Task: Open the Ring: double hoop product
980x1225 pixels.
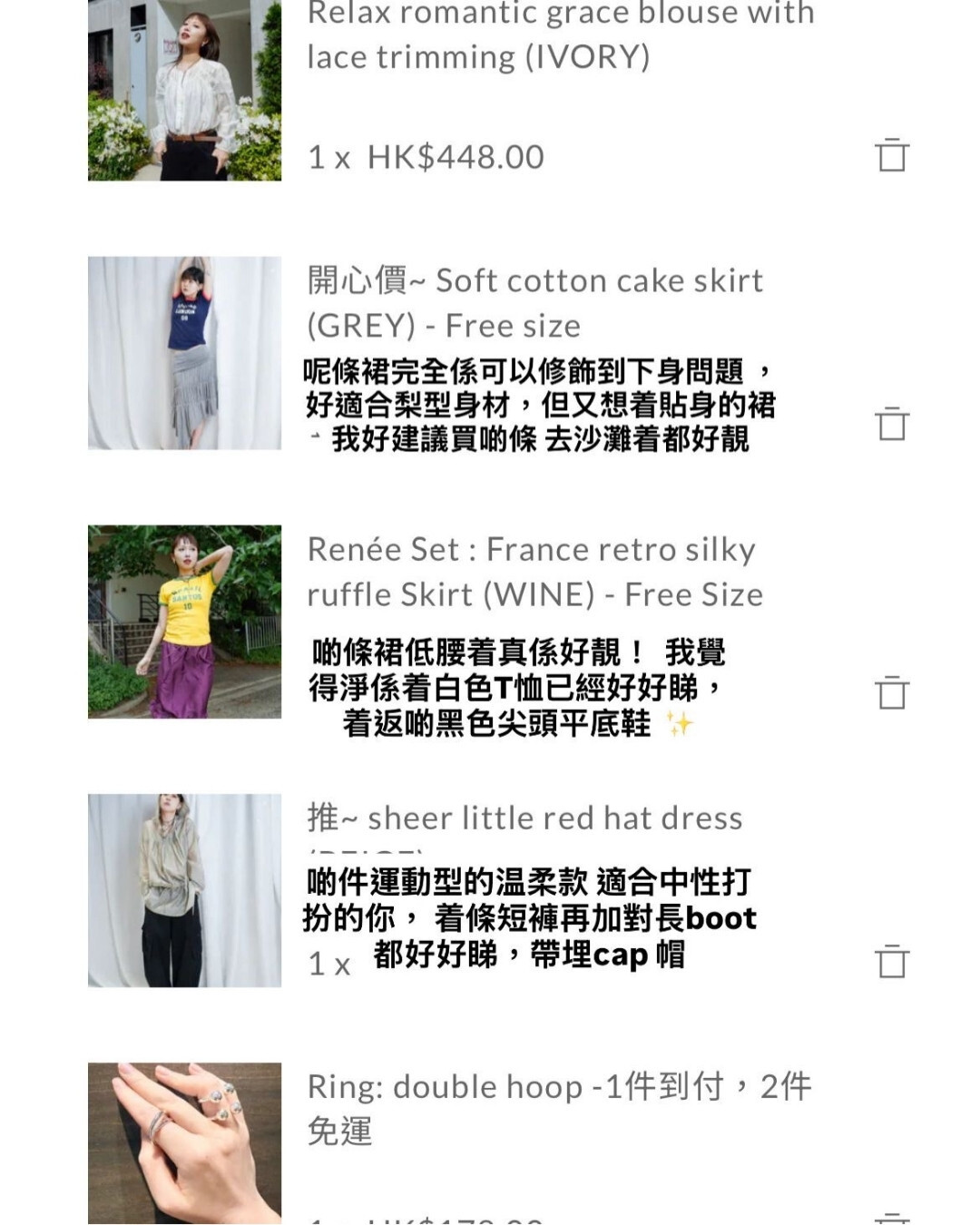Action: (184, 1143)
